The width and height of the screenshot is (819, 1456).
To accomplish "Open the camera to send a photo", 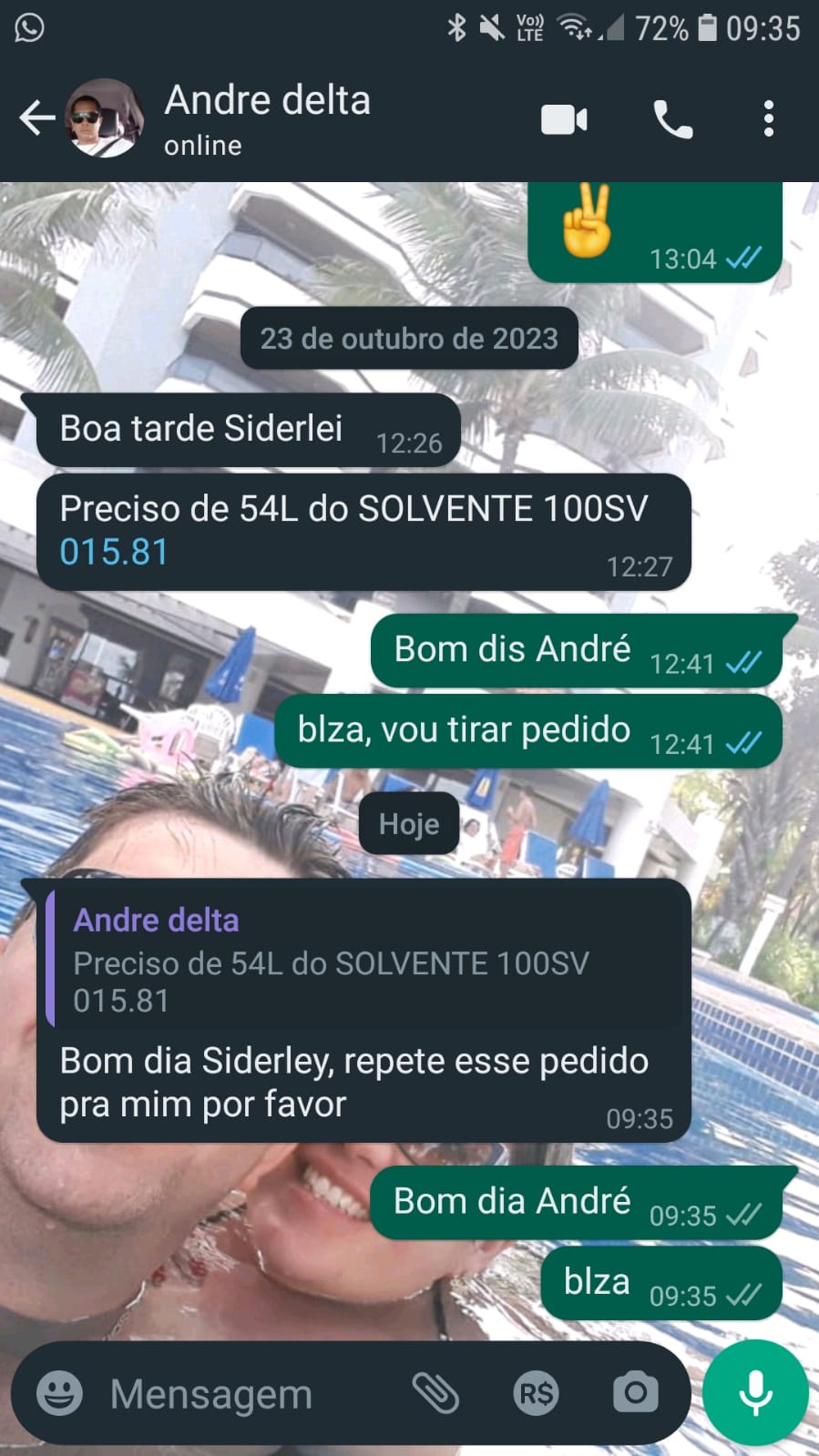I will [635, 1392].
